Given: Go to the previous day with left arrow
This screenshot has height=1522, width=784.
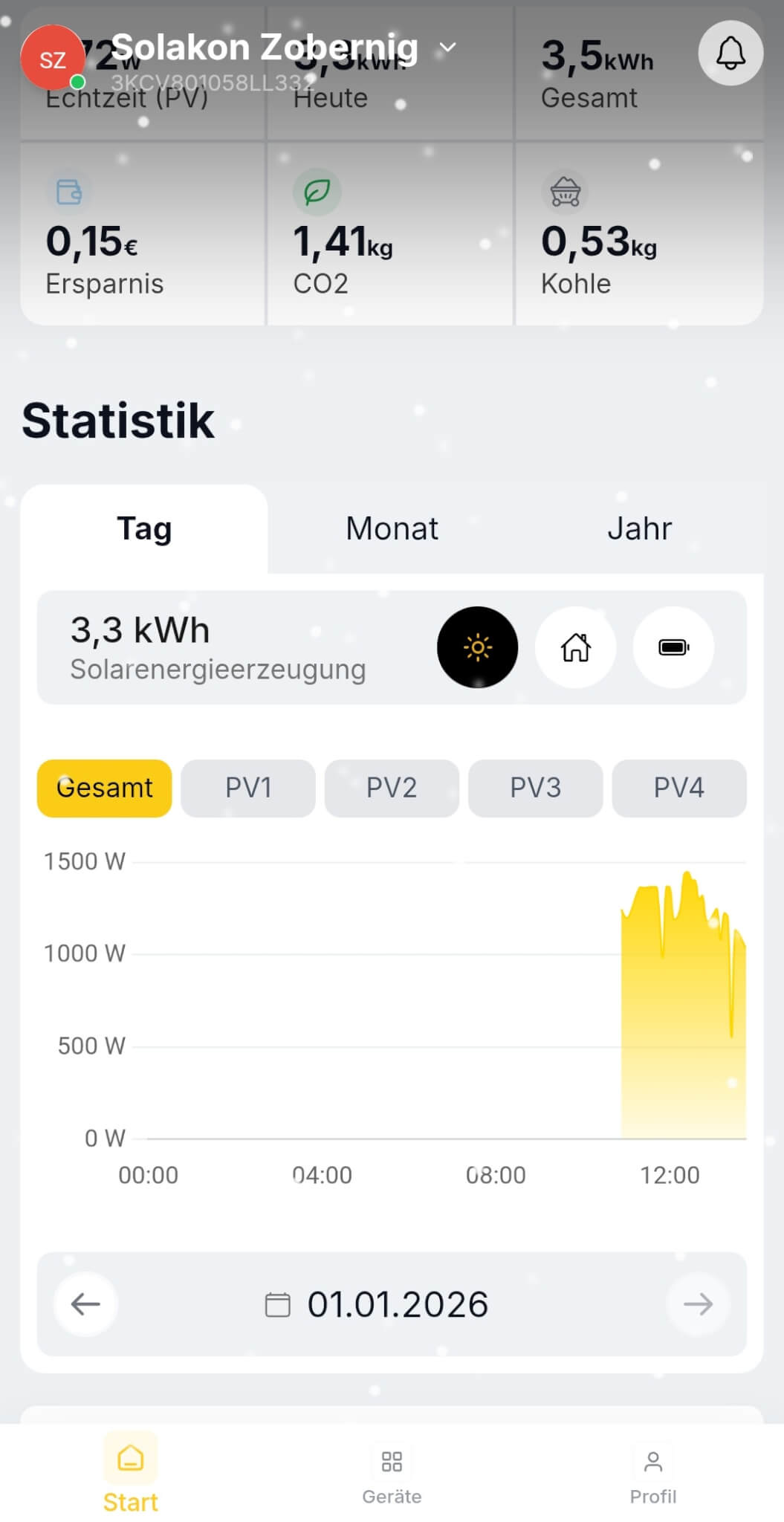Looking at the screenshot, I should pos(85,1304).
